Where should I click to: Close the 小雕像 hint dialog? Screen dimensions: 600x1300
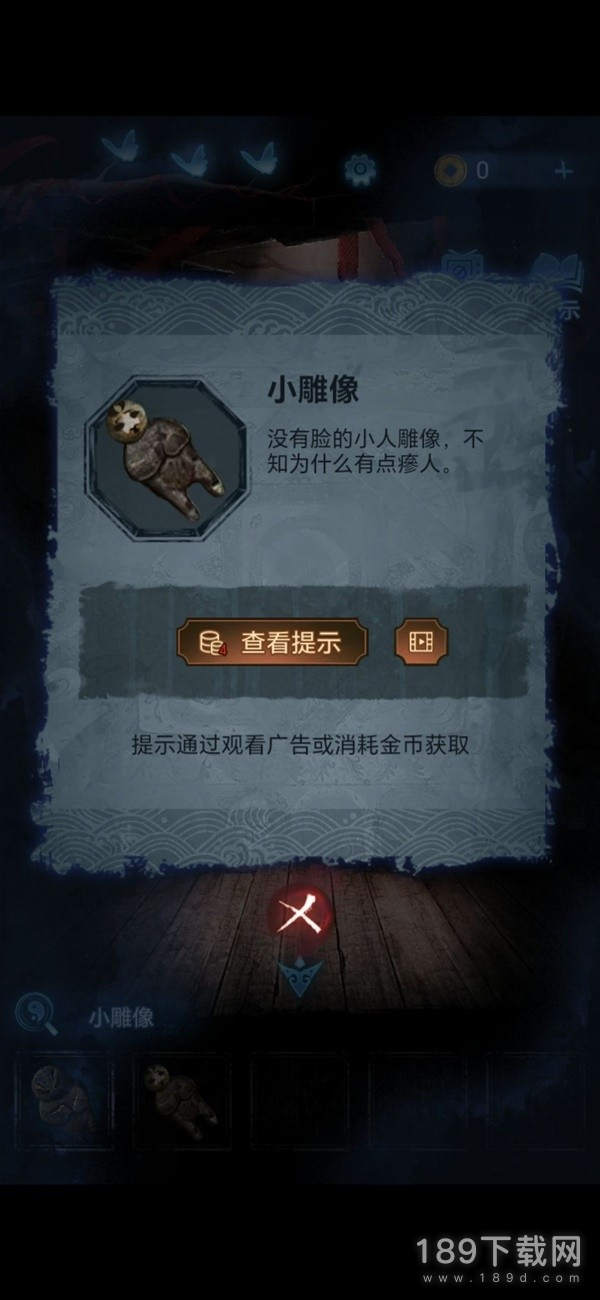coord(298,914)
